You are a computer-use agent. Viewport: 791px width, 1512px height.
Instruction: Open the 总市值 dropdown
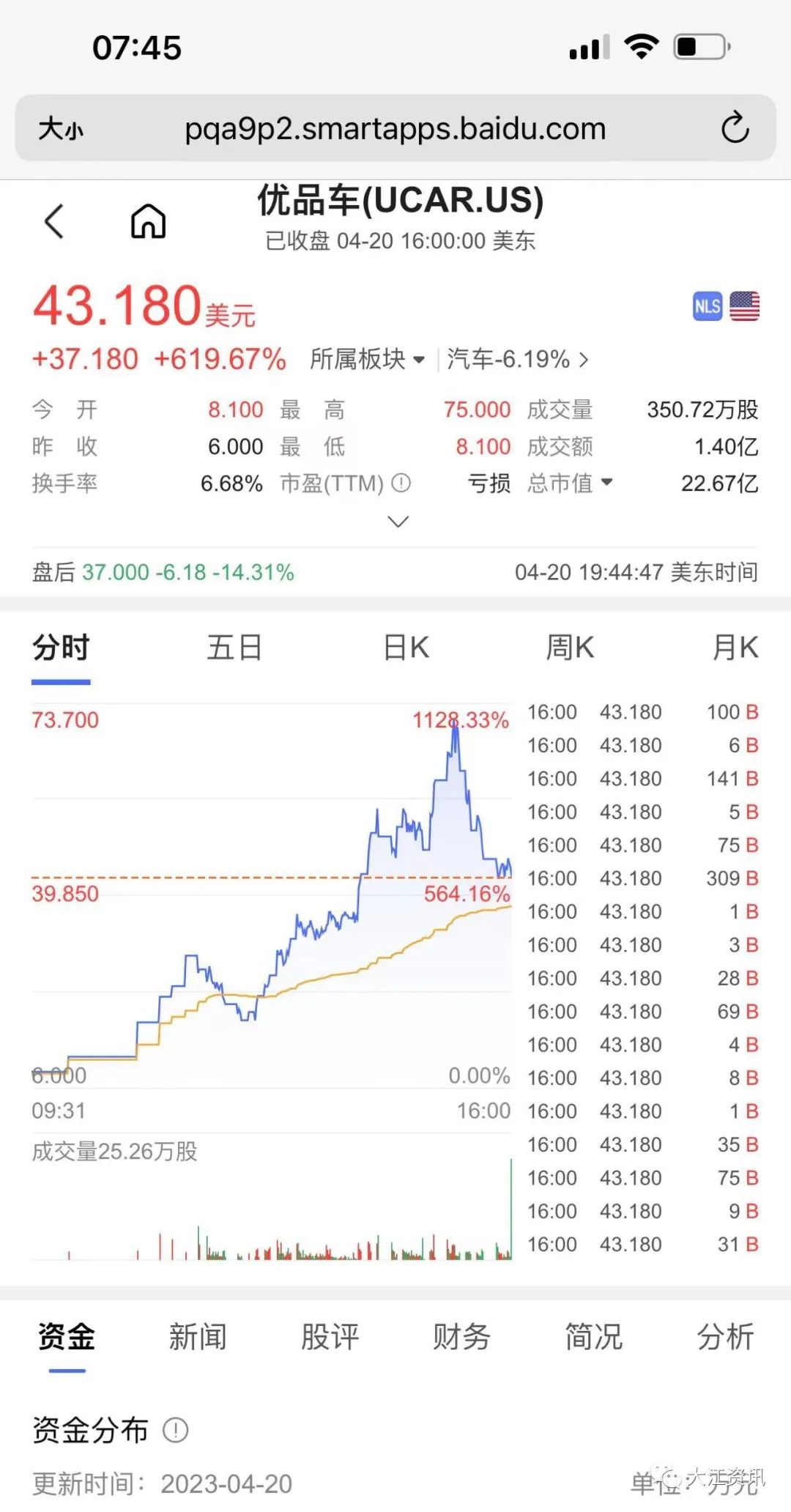click(x=570, y=483)
